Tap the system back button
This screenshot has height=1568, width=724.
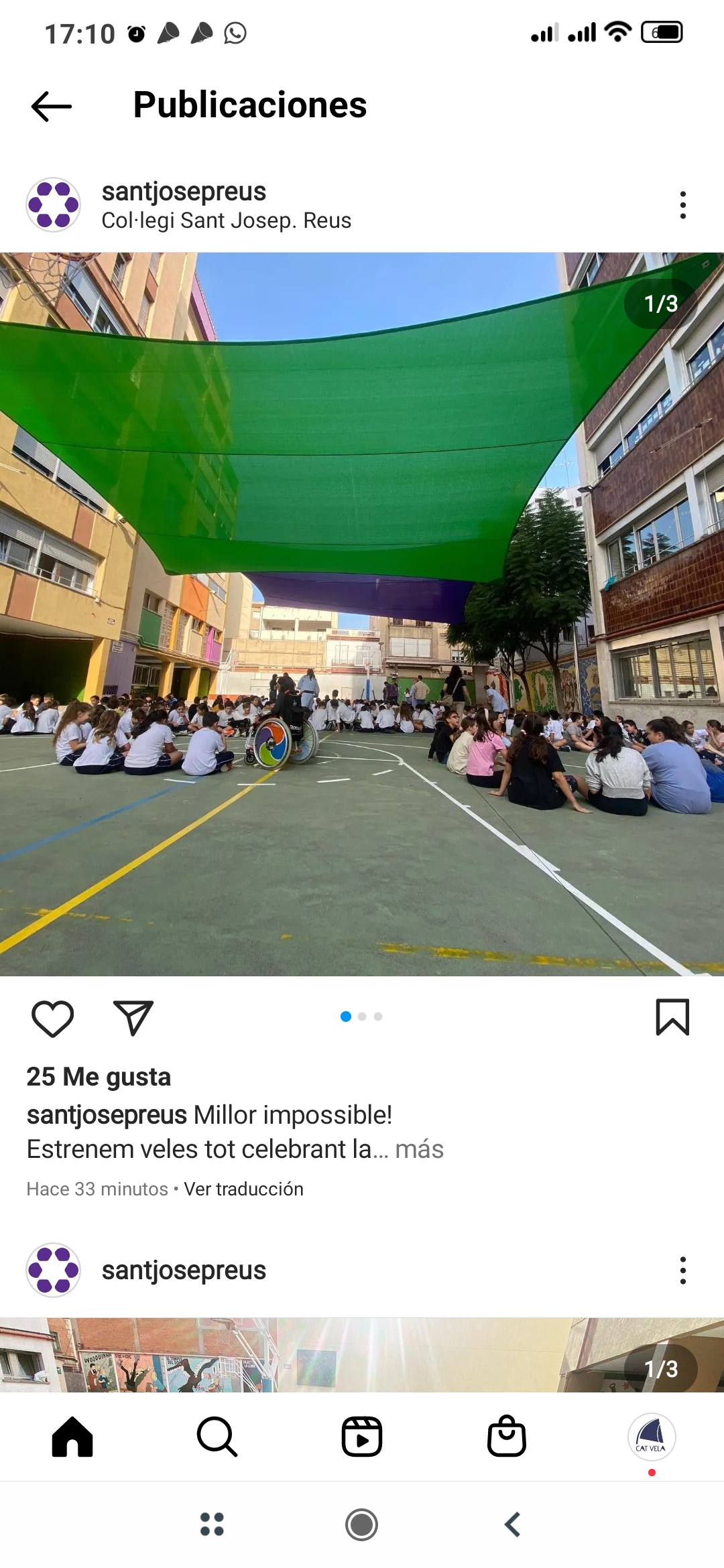tap(513, 1524)
